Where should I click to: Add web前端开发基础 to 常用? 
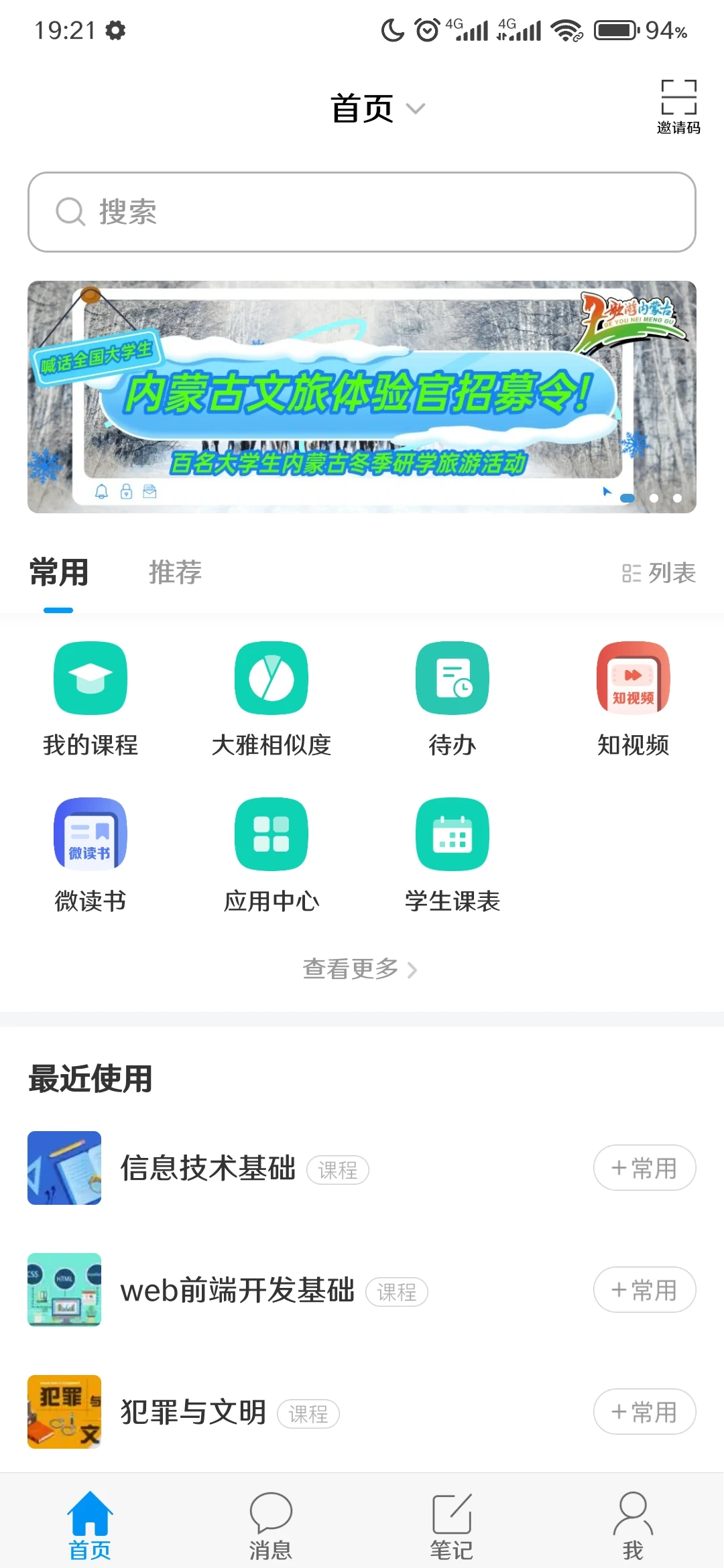644,1290
